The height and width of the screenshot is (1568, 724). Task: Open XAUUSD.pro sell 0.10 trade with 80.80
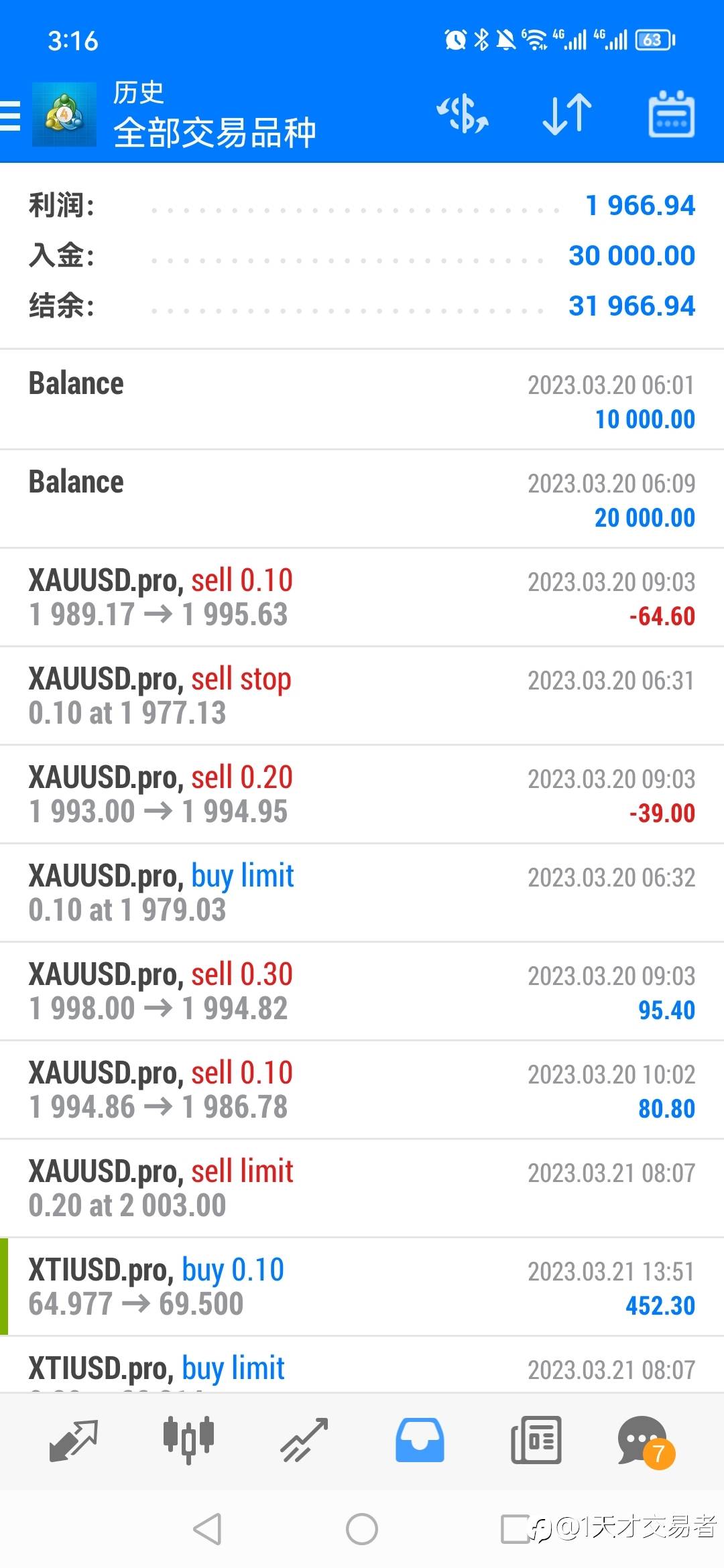[x=362, y=1090]
